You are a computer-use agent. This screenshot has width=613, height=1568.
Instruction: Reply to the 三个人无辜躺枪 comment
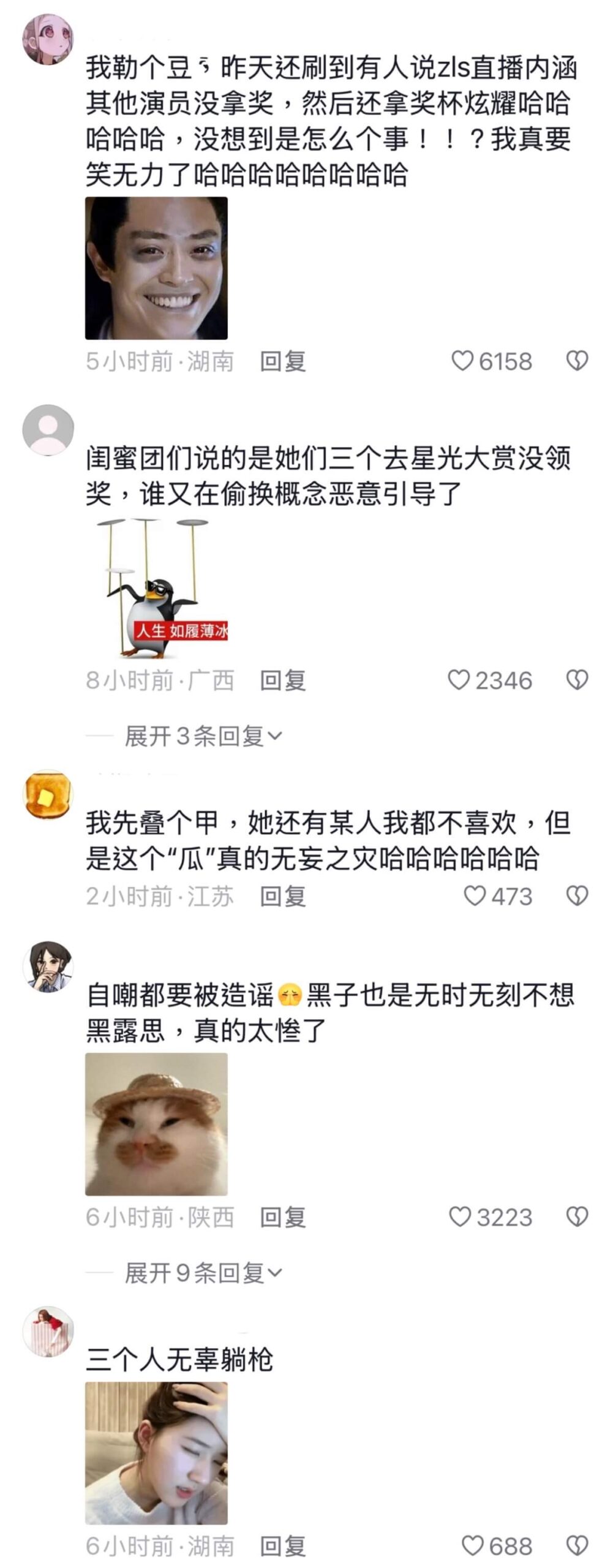click(282, 1546)
